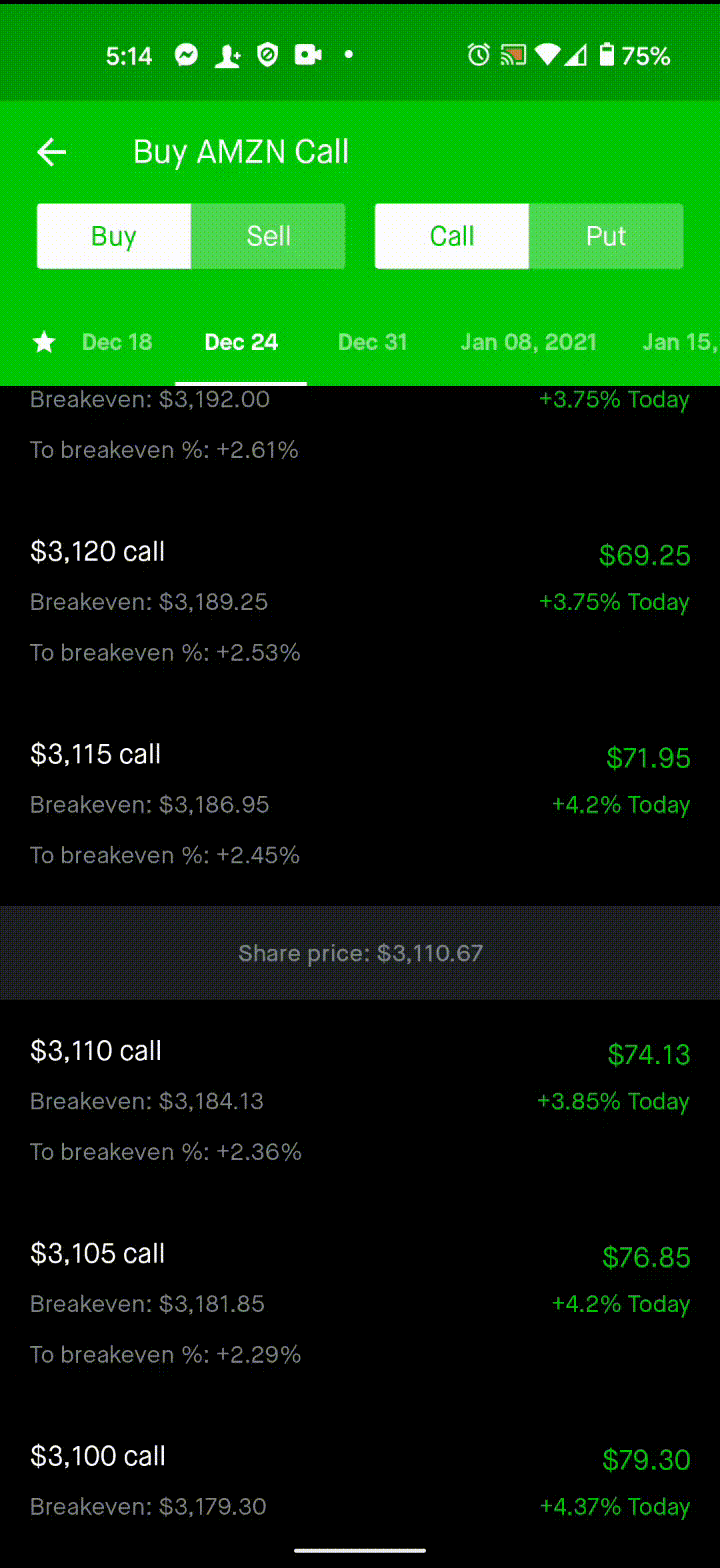Switch to the Dec 18 expiration
The height and width of the screenshot is (1568, 720).
point(117,342)
